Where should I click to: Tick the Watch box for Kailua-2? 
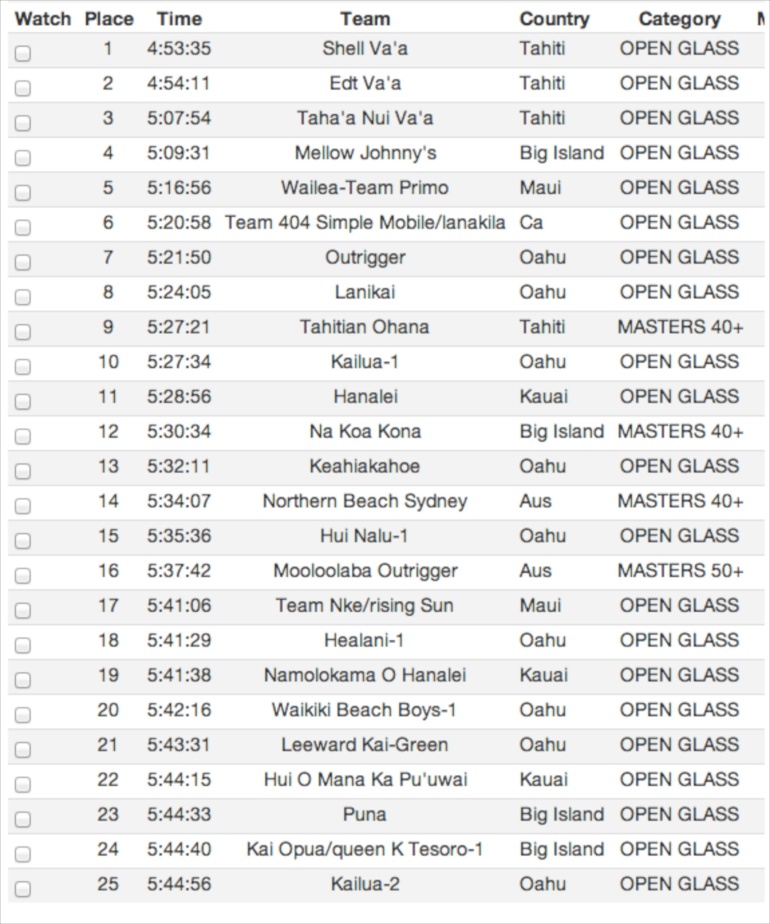coord(23,889)
